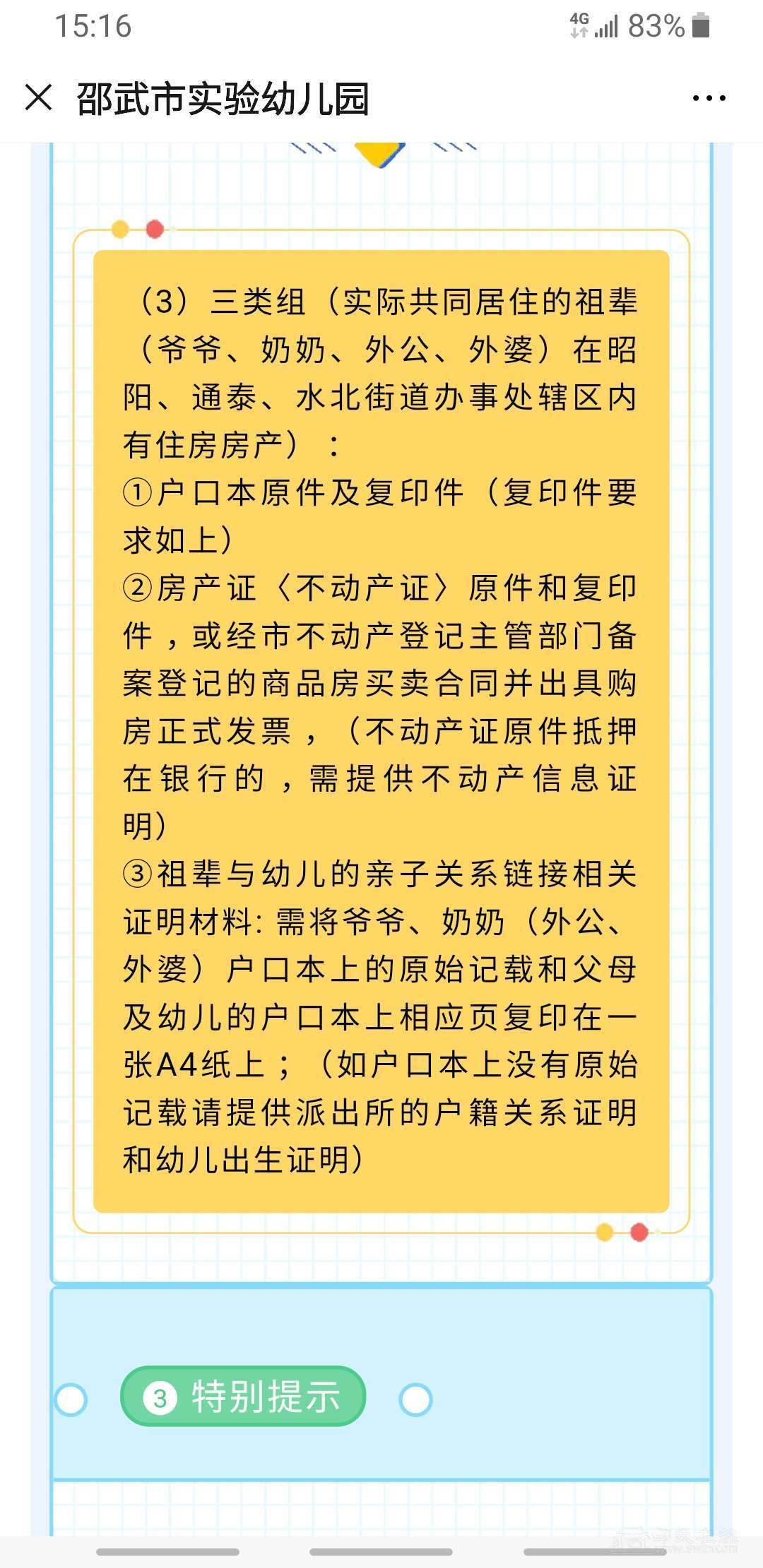The width and height of the screenshot is (763, 1568).
Task: Close the 邵武市实验幼儿园 article page
Action: tap(39, 97)
